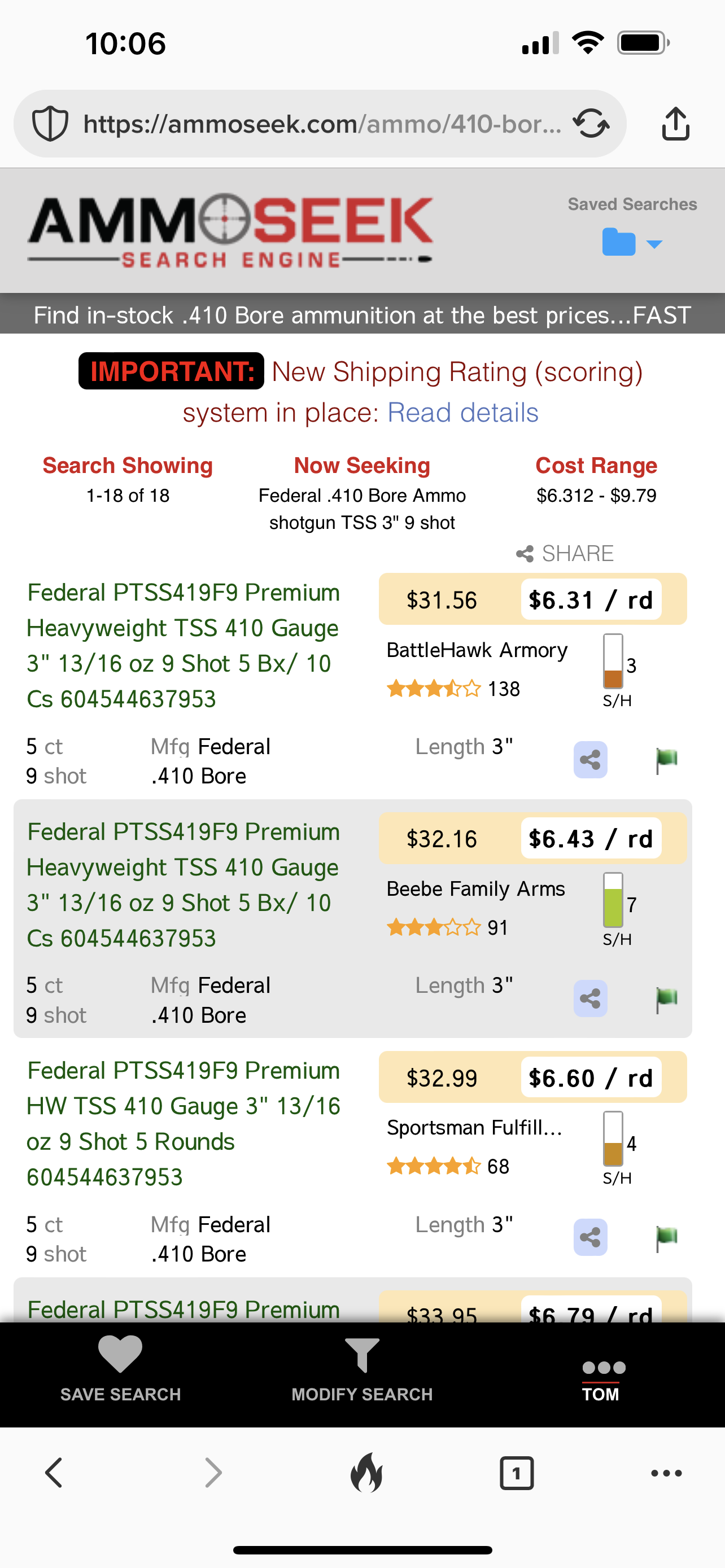Open the BattleHawk Armory $31.56 listing

point(182,645)
